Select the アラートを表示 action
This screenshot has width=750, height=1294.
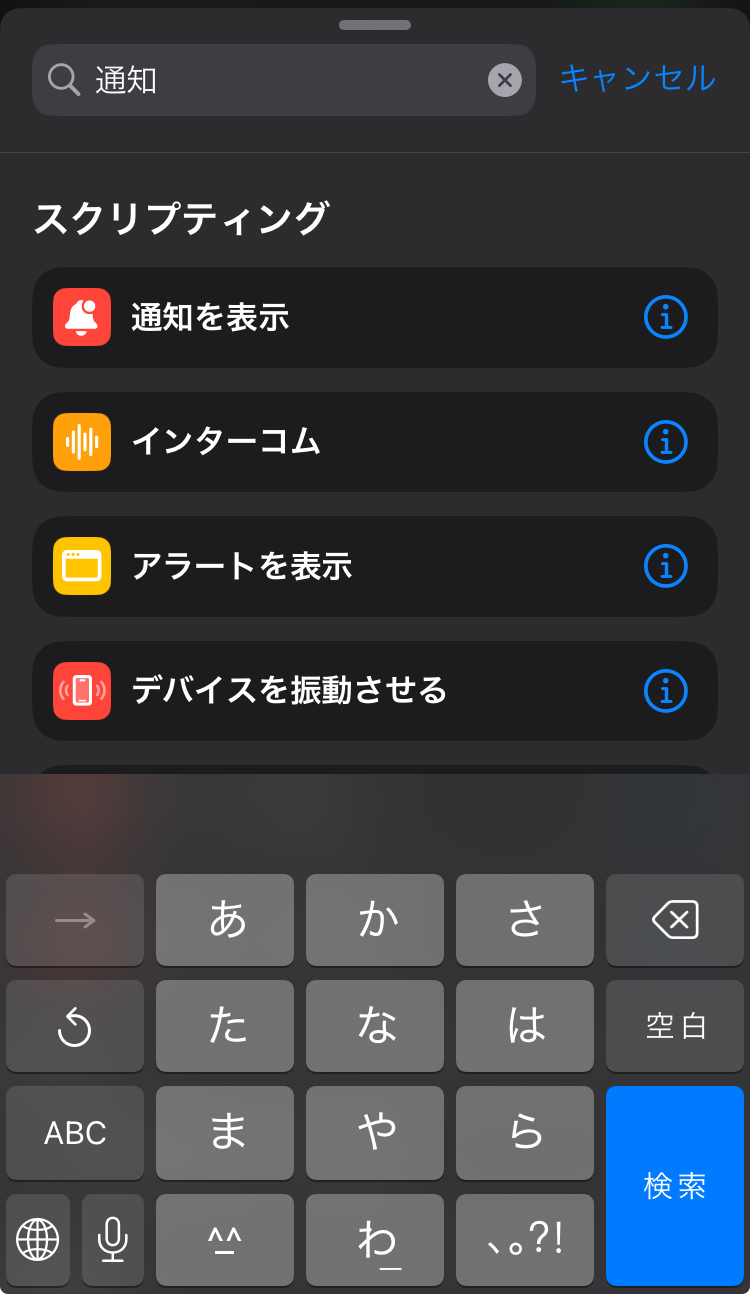point(375,566)
